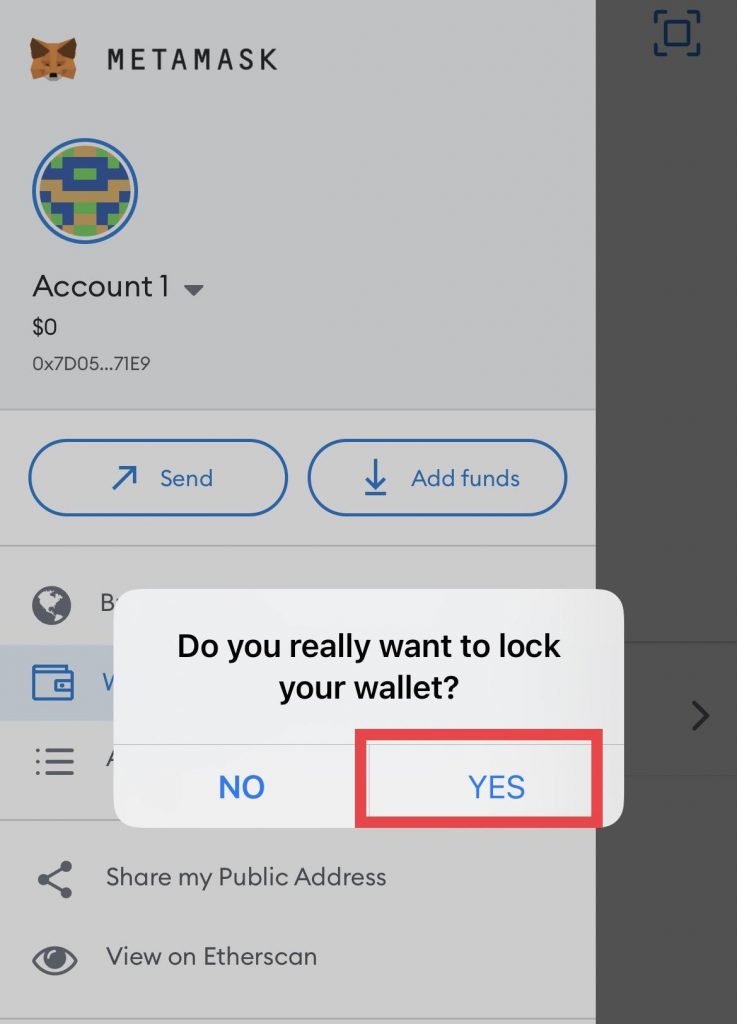The image size is (737, 1024).
Task: Click the eye icon beside View on Etherscan
Action: point(54,957)
